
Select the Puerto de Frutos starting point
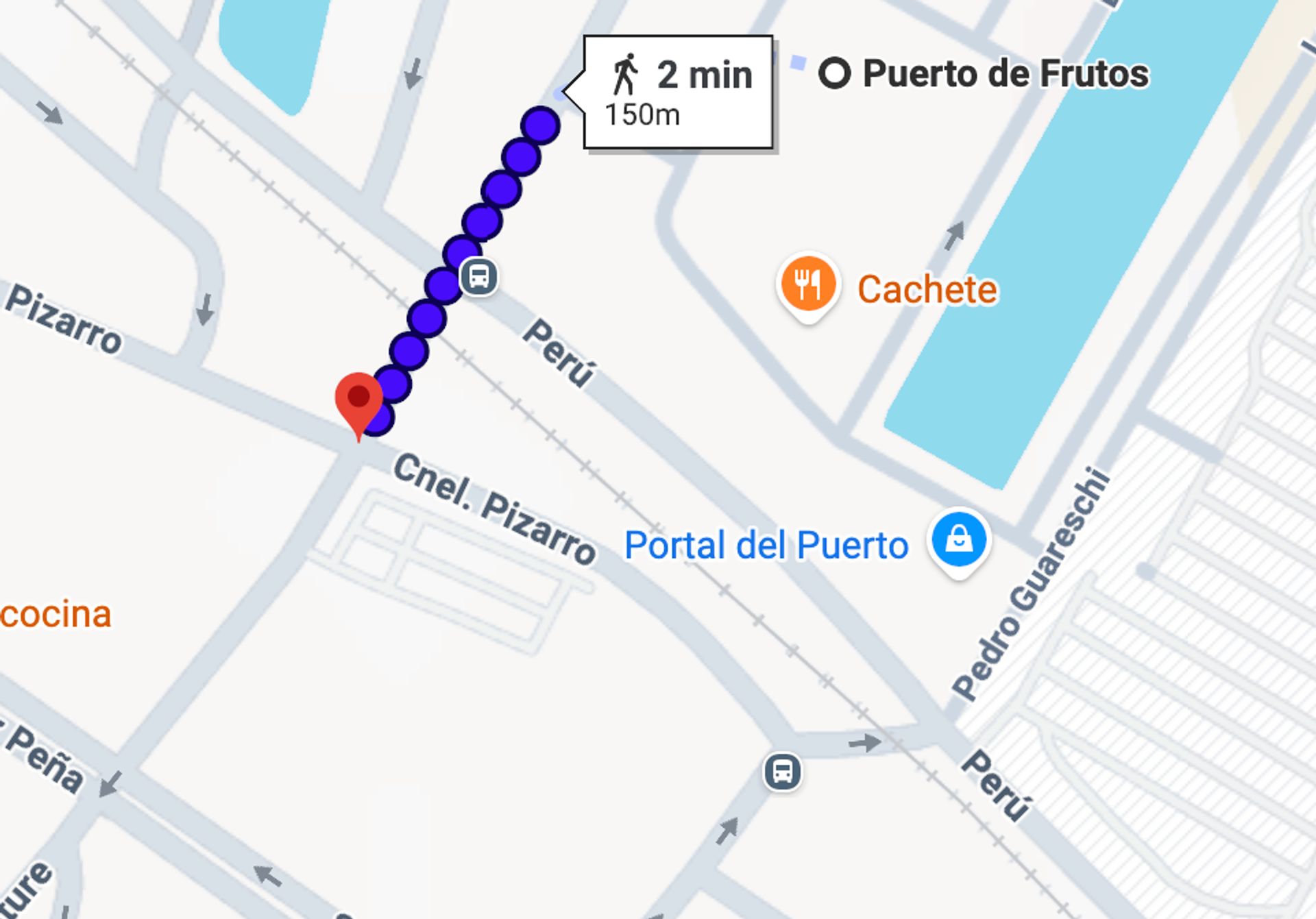tap(834, 73)
